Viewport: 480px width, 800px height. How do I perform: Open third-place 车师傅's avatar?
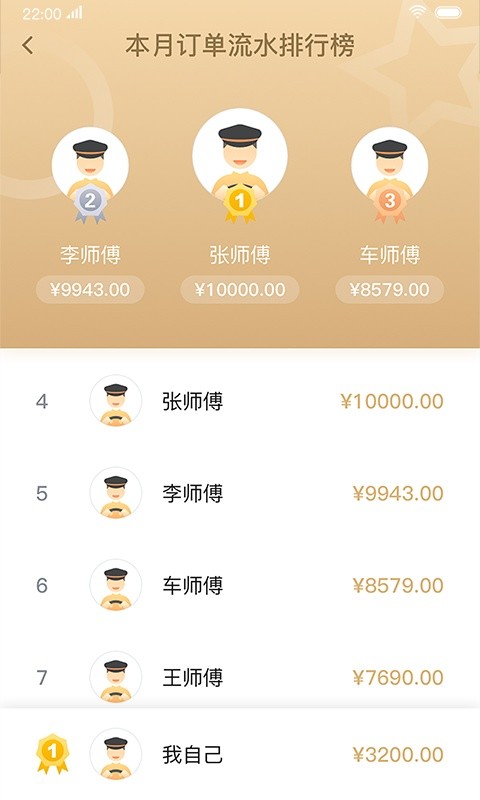click(390, 166)
